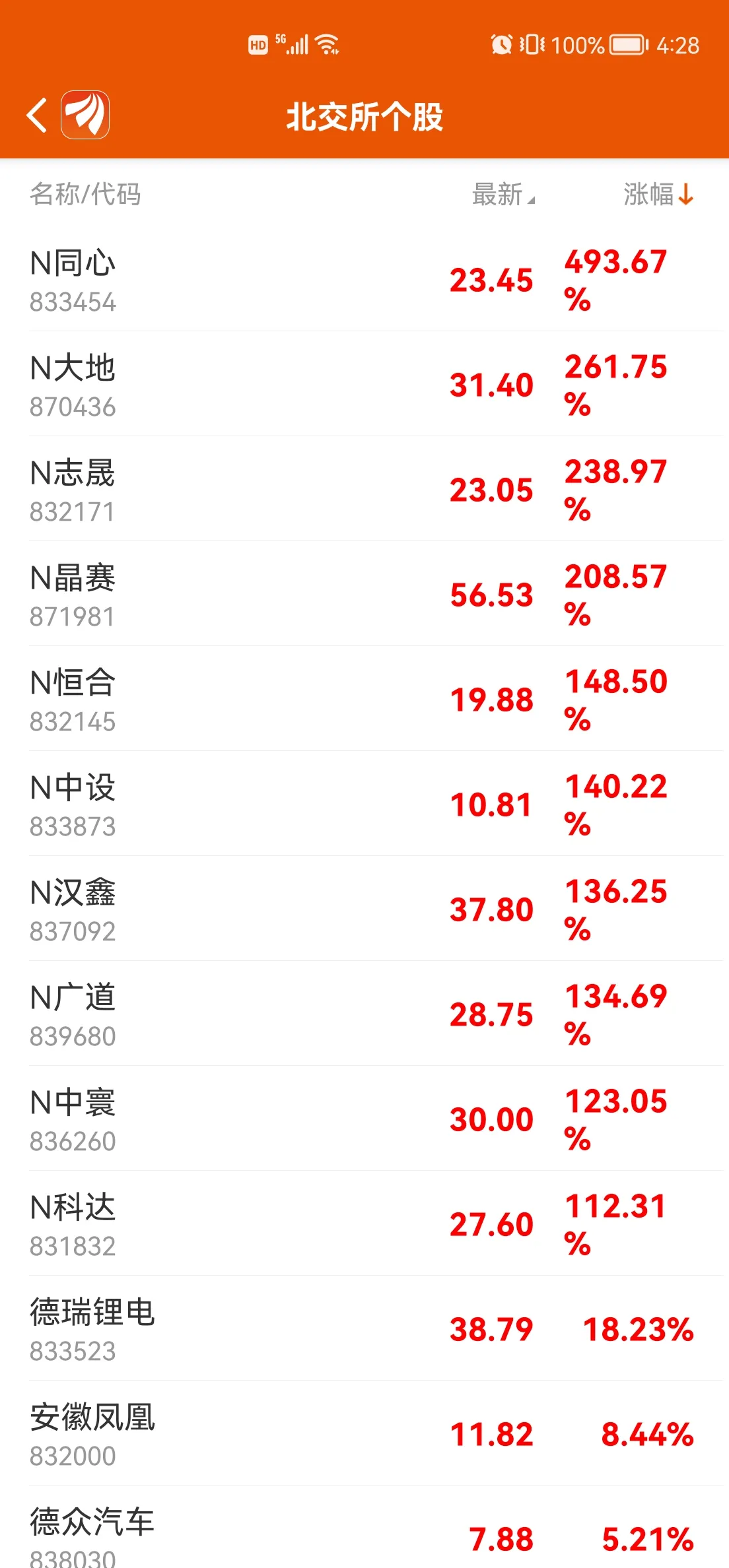Go back using the top-left arrow
This screenshot has height=1568, width=729.
point(37,115)
